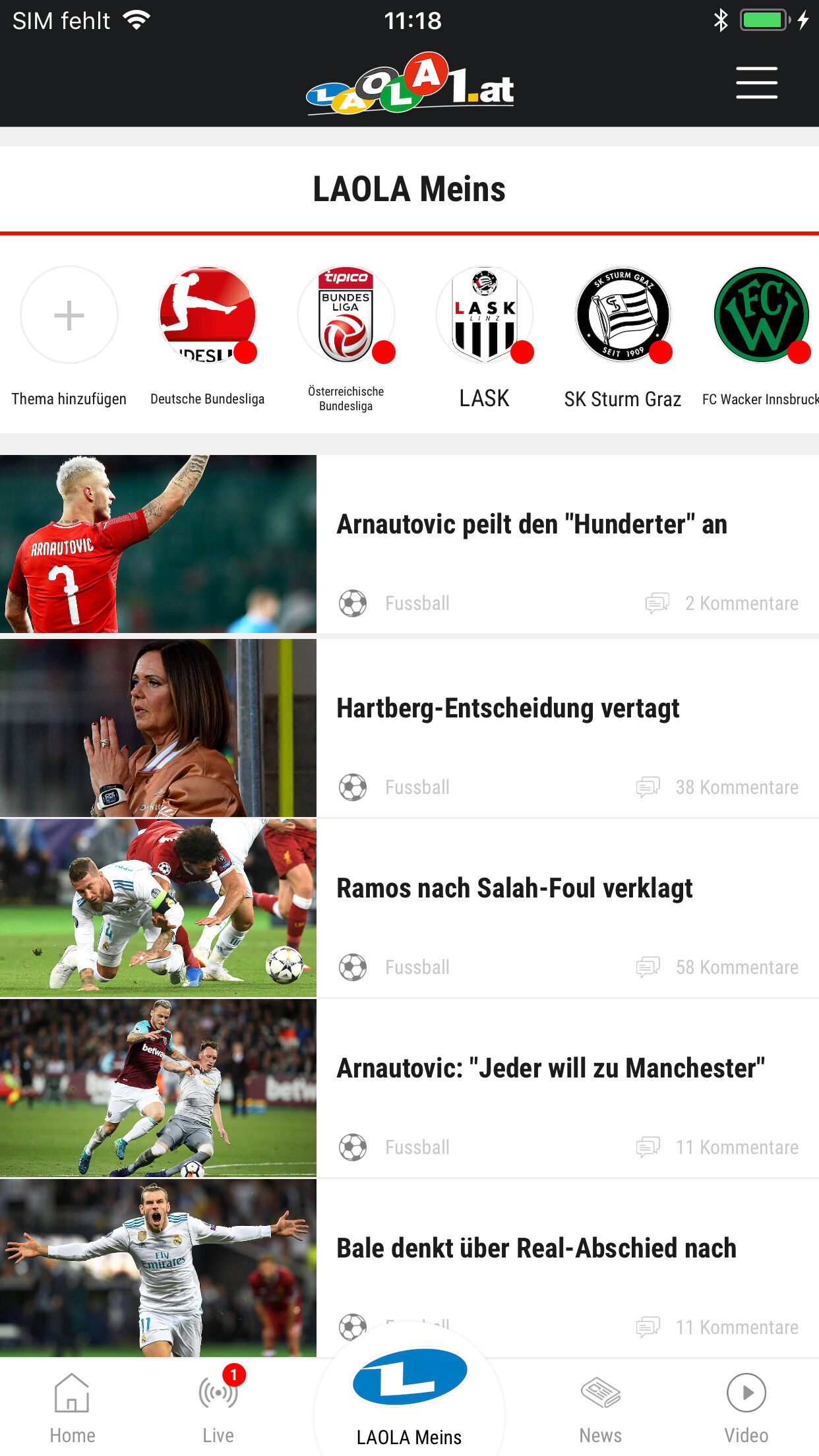The image size is (819, 1456).
Task: Open the FC Wacker Innsbruck topic
Action: pyautogui.click(x=761, y=315)
